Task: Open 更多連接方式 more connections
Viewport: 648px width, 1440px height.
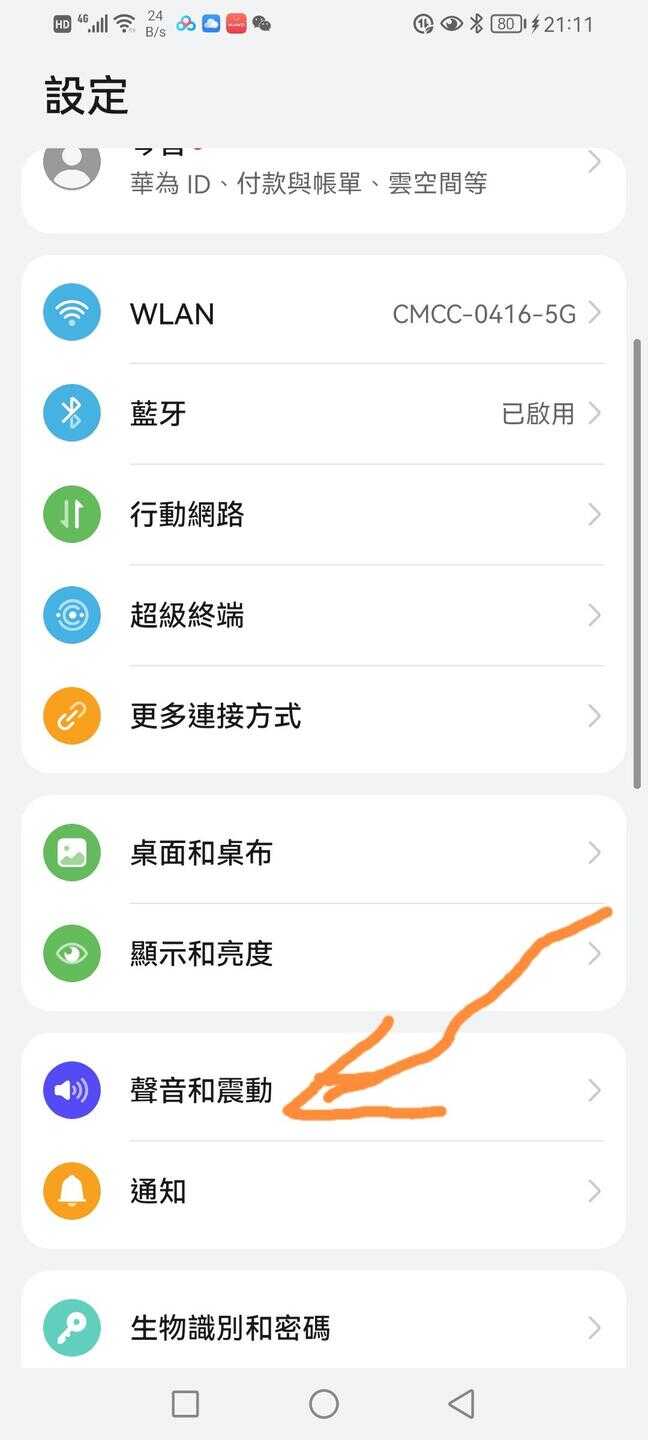Action: pos(320,716)
